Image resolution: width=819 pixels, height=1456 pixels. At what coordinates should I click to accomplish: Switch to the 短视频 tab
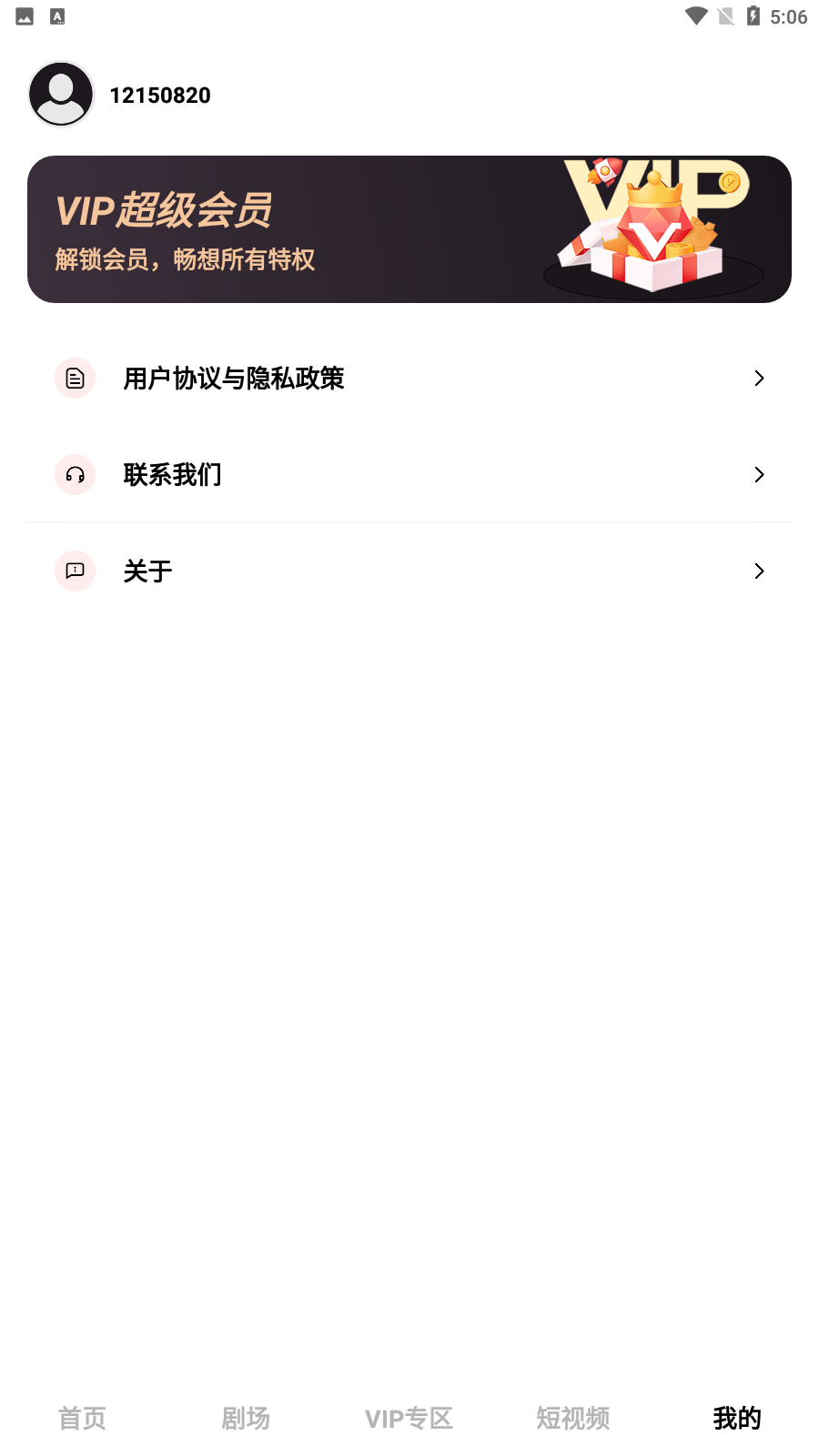573,1418
